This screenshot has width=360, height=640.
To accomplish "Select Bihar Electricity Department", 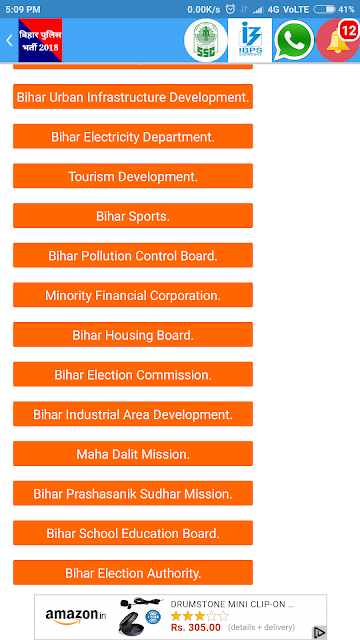I will [x=133, y=136].
